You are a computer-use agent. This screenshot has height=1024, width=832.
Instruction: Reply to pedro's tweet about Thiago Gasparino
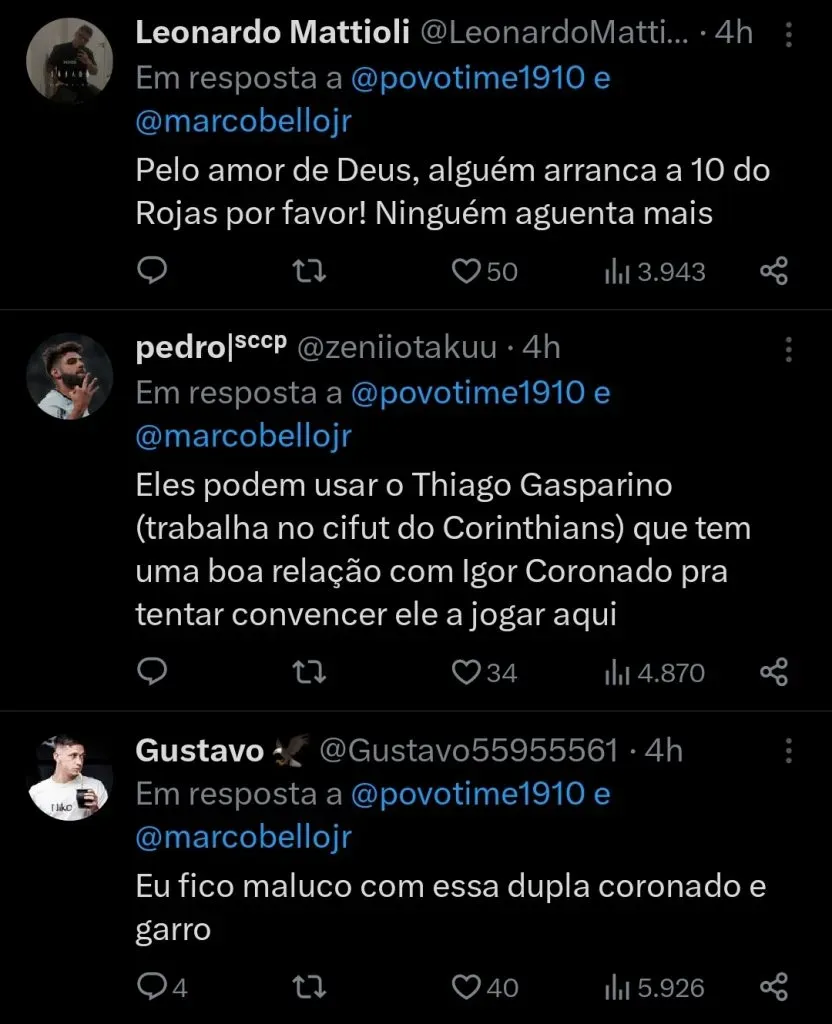(x=151, y=673)
